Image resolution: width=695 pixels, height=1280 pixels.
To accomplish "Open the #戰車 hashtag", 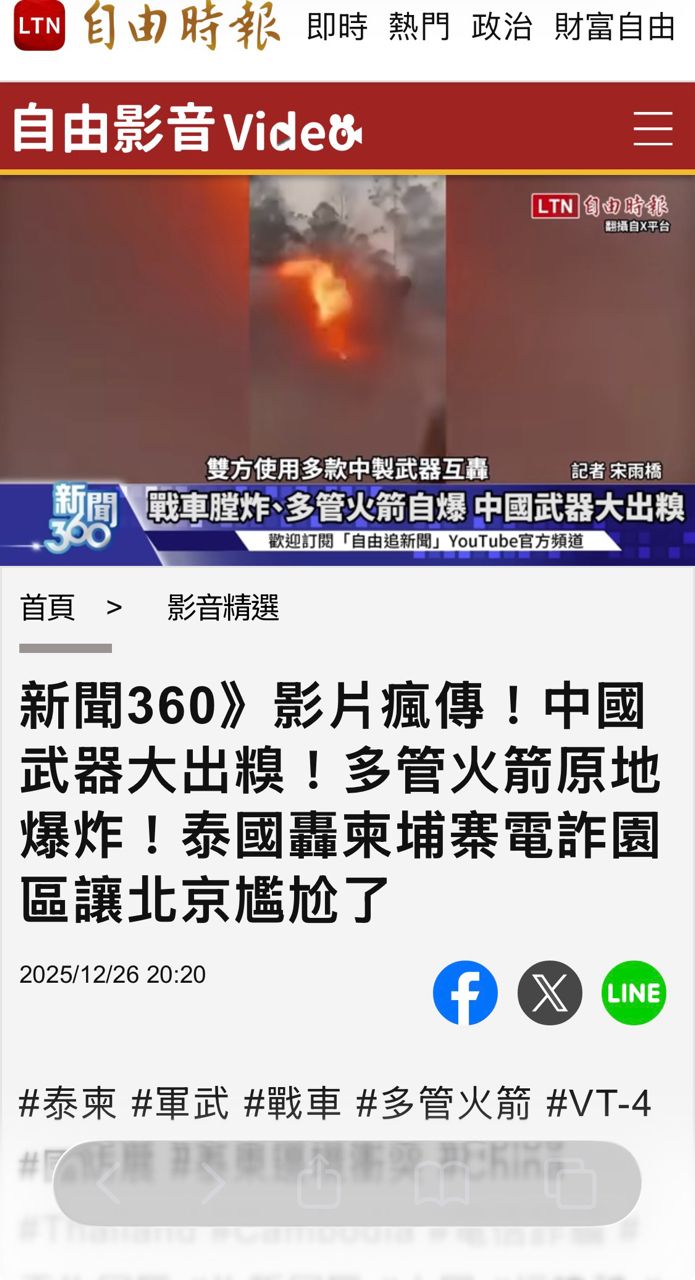I will [292, 1104].
